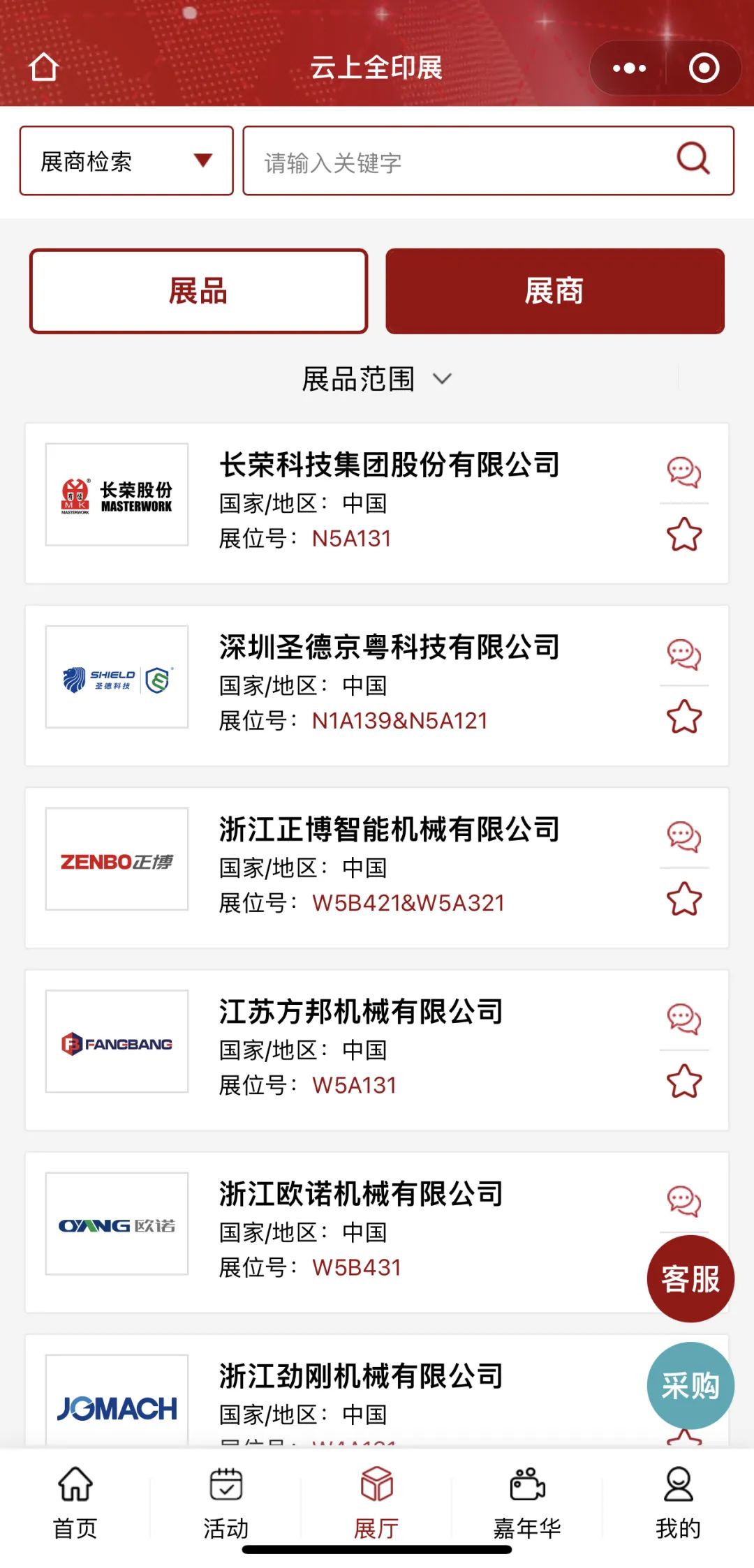Image resolution: width=754 pixels, height=1568 pixels.
Task: Open the 我的 profile tab
Action: 678,1500
